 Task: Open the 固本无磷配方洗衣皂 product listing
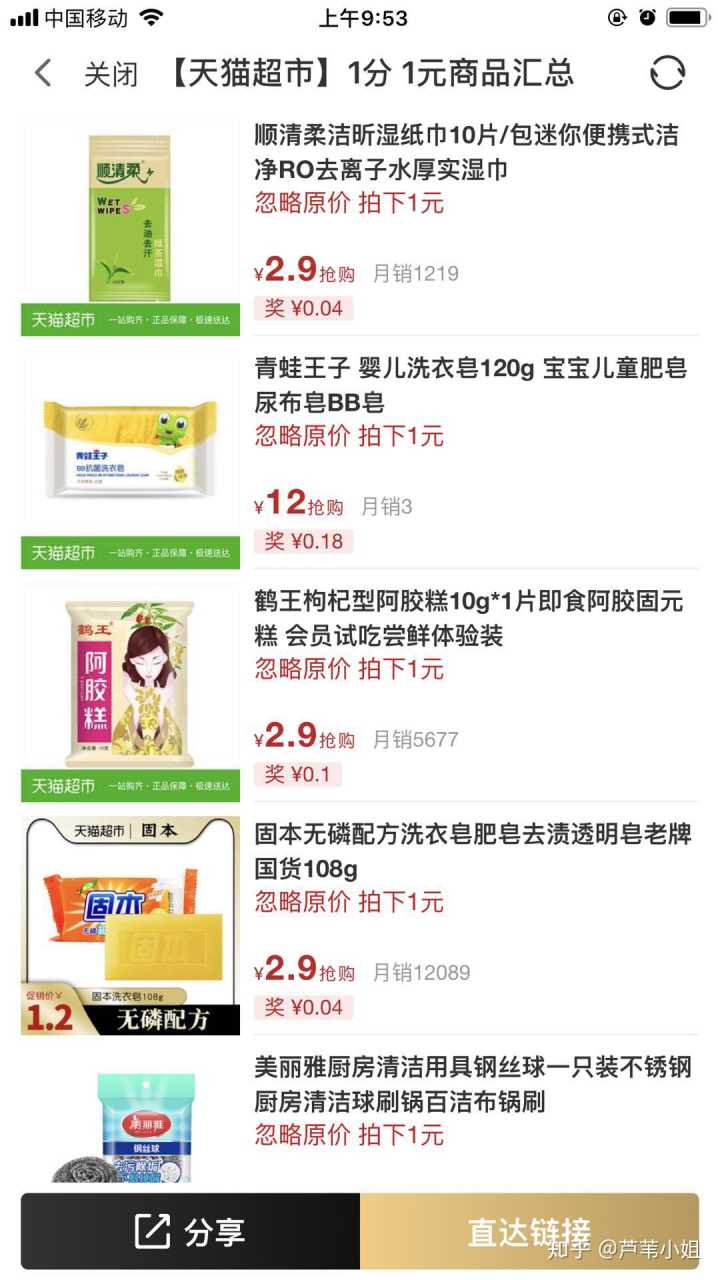pos(472,850)
